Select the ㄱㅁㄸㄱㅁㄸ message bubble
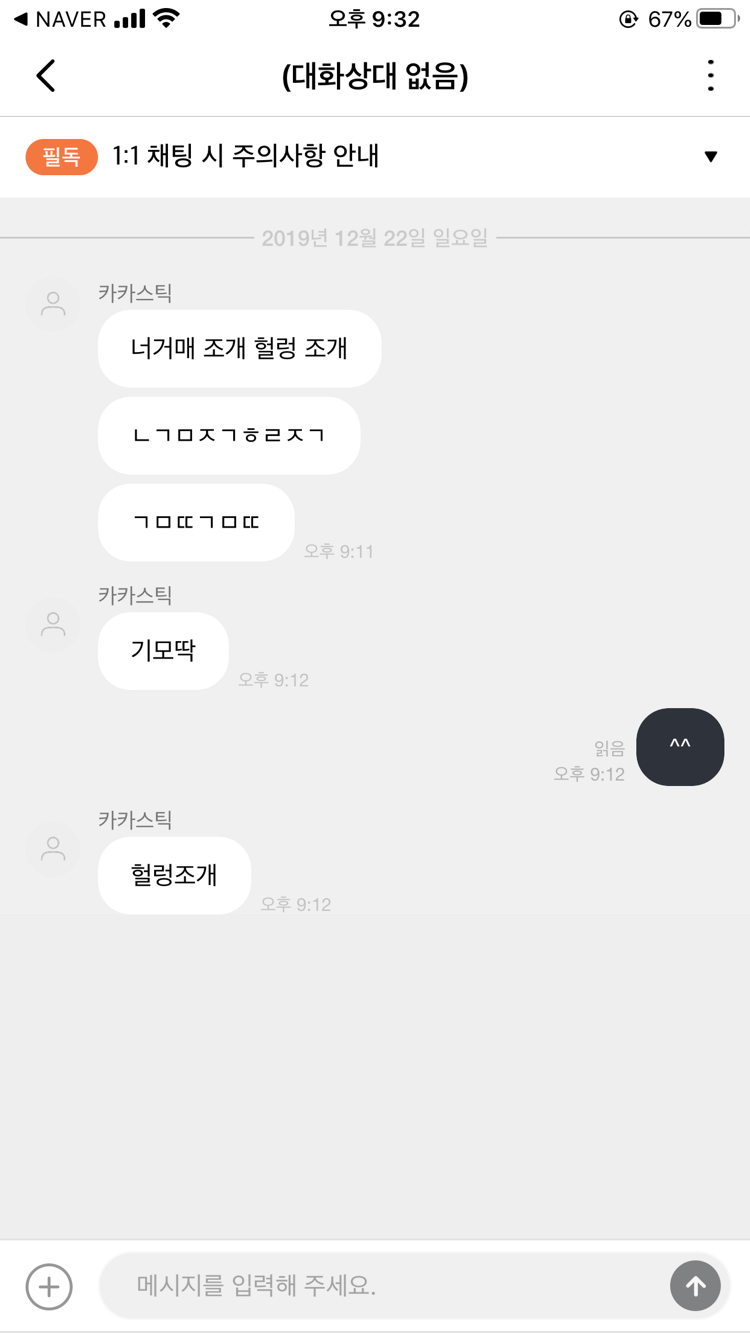The width and height of the screenshot is (750, 1333). (x=196, y=522)
